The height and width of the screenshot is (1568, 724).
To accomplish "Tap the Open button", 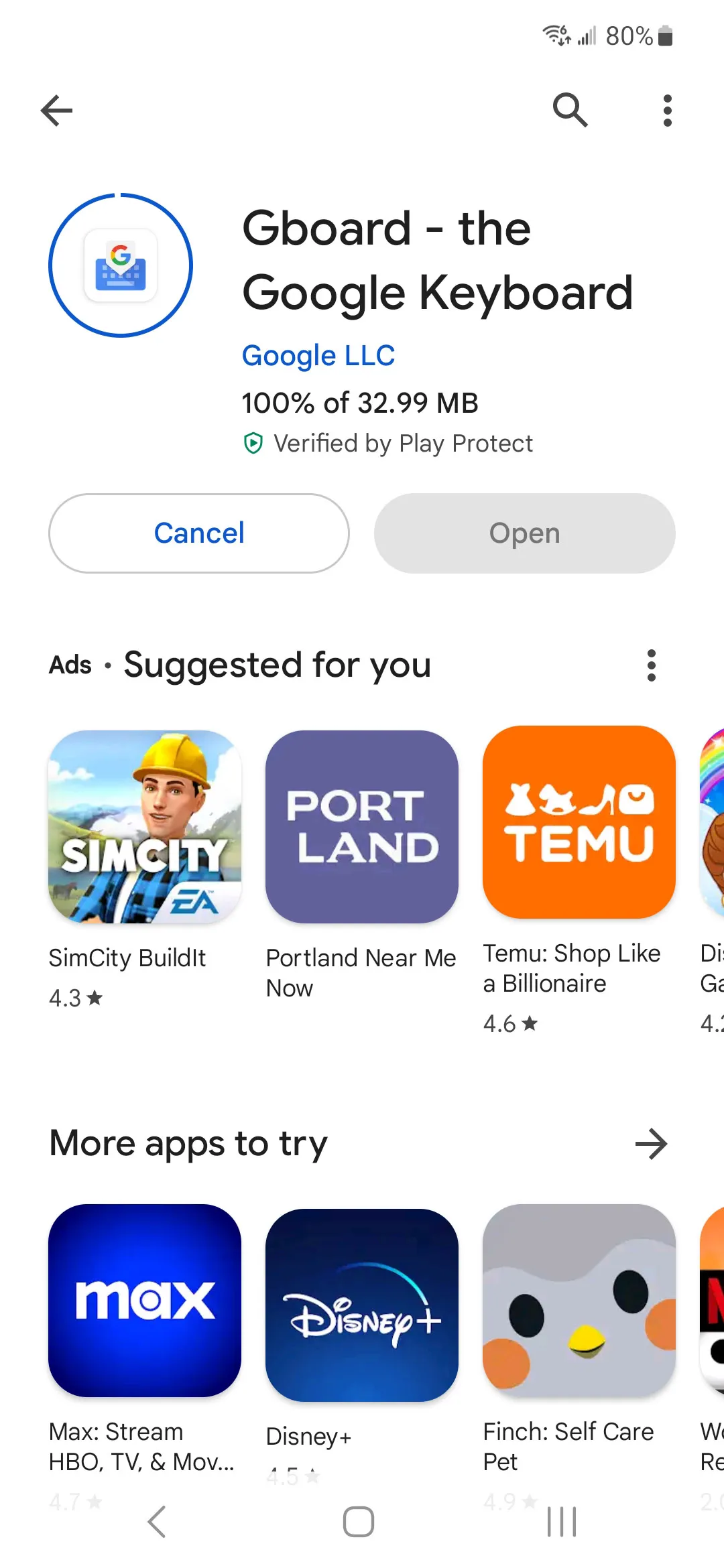I will (524, 533).
